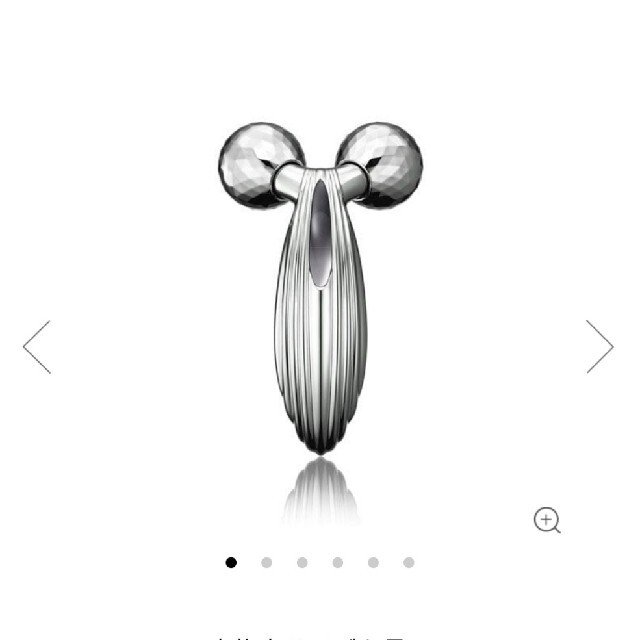Open the facial roller product image
This screenshot has height=640, width=640.
click(x=320, y=290)
